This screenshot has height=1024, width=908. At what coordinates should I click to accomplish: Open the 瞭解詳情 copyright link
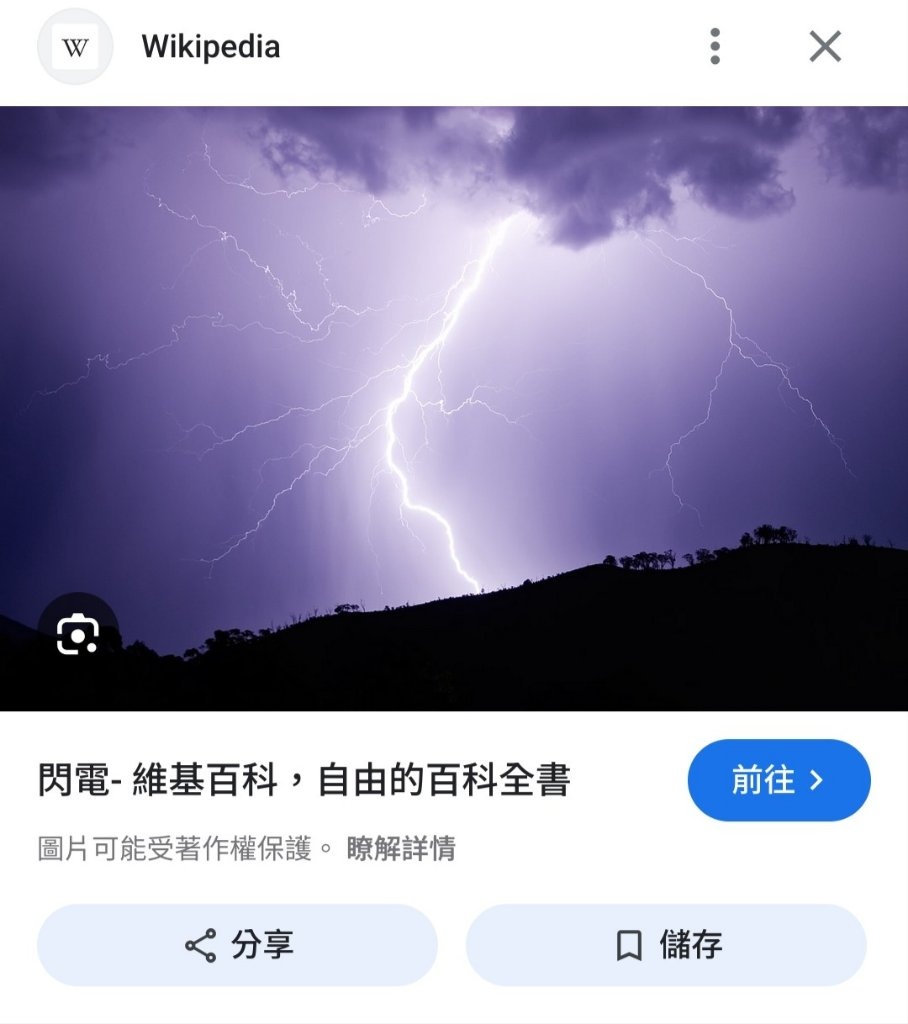tap(401, 849)
